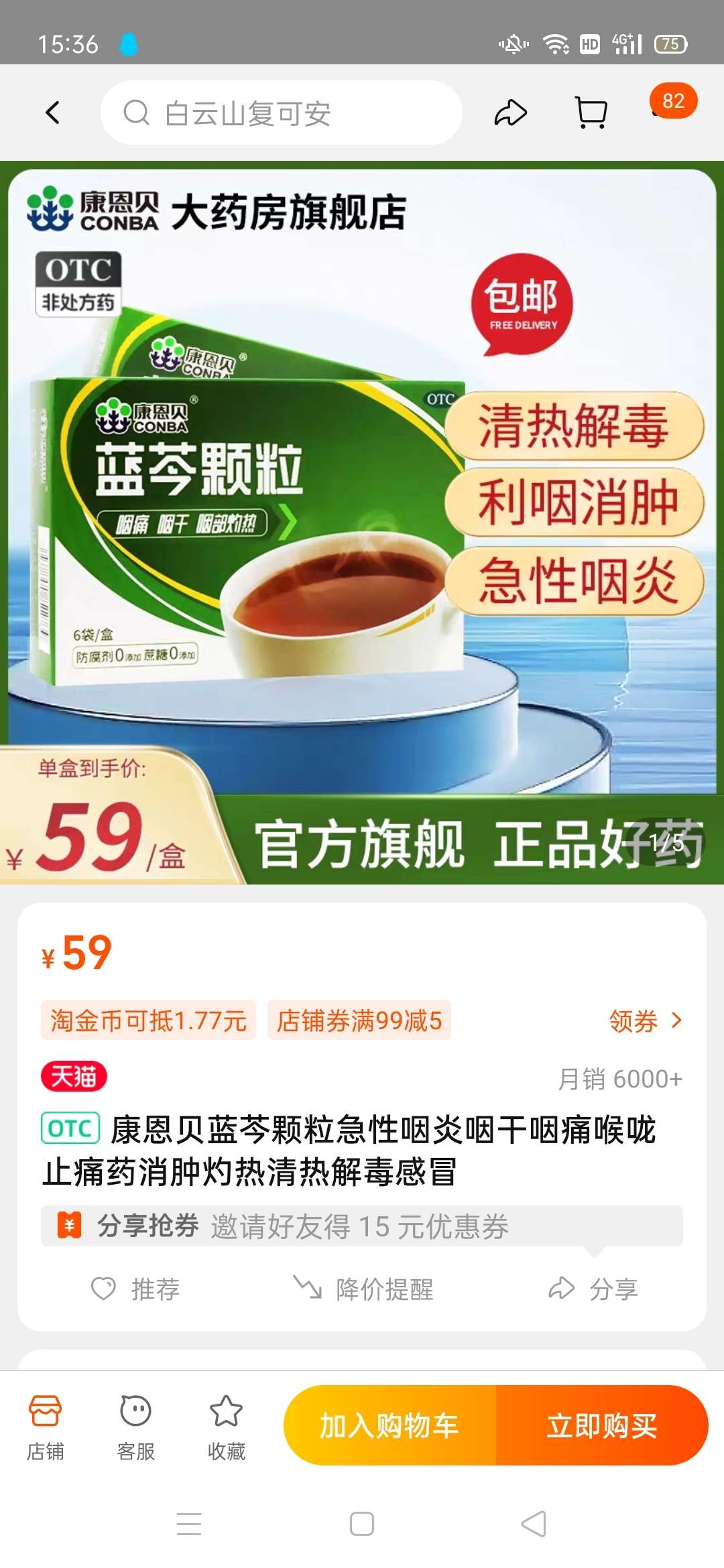The width and height of the screenshot is (724, 1568).
Task: Open the shopping cart icon
Action: [591, 113]
